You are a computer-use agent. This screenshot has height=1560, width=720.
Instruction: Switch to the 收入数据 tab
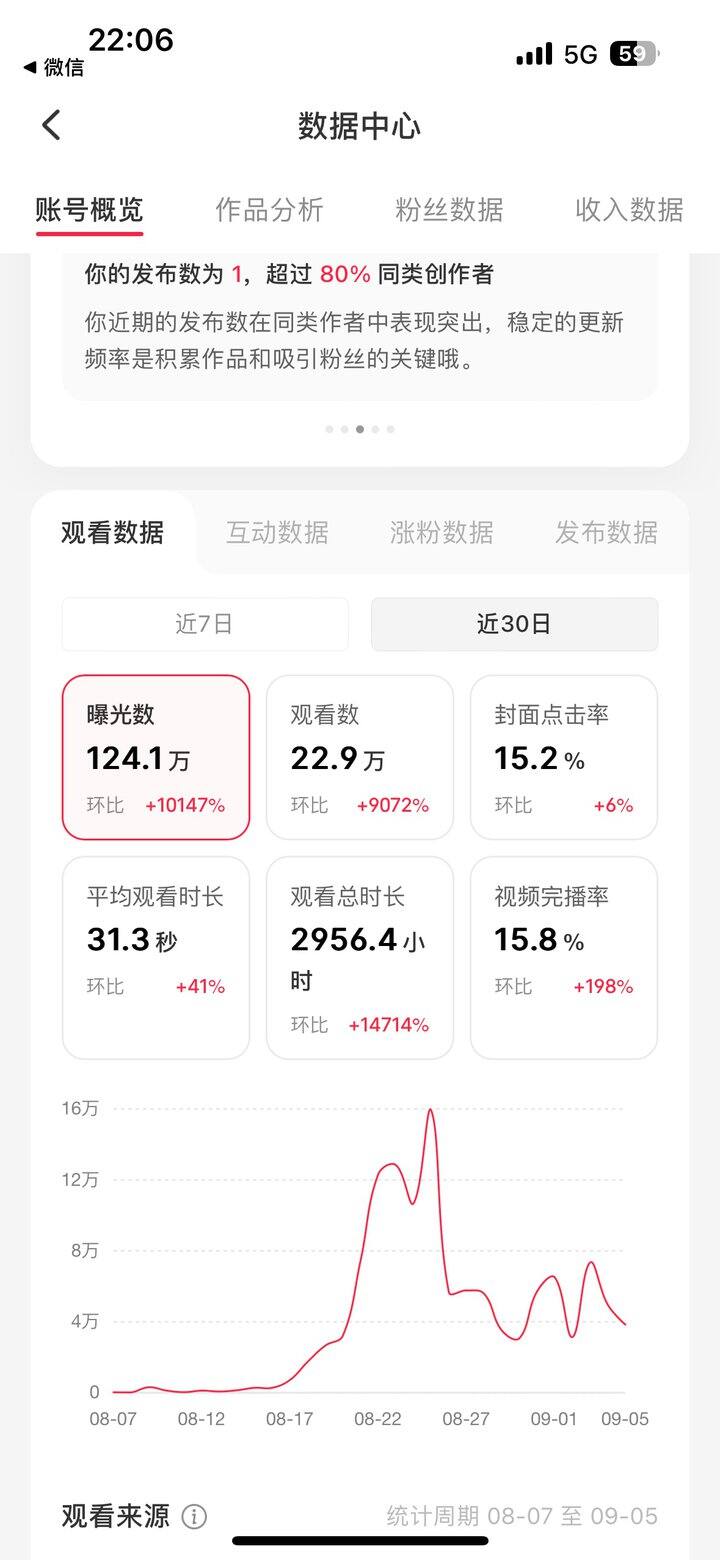coord(630,209)
